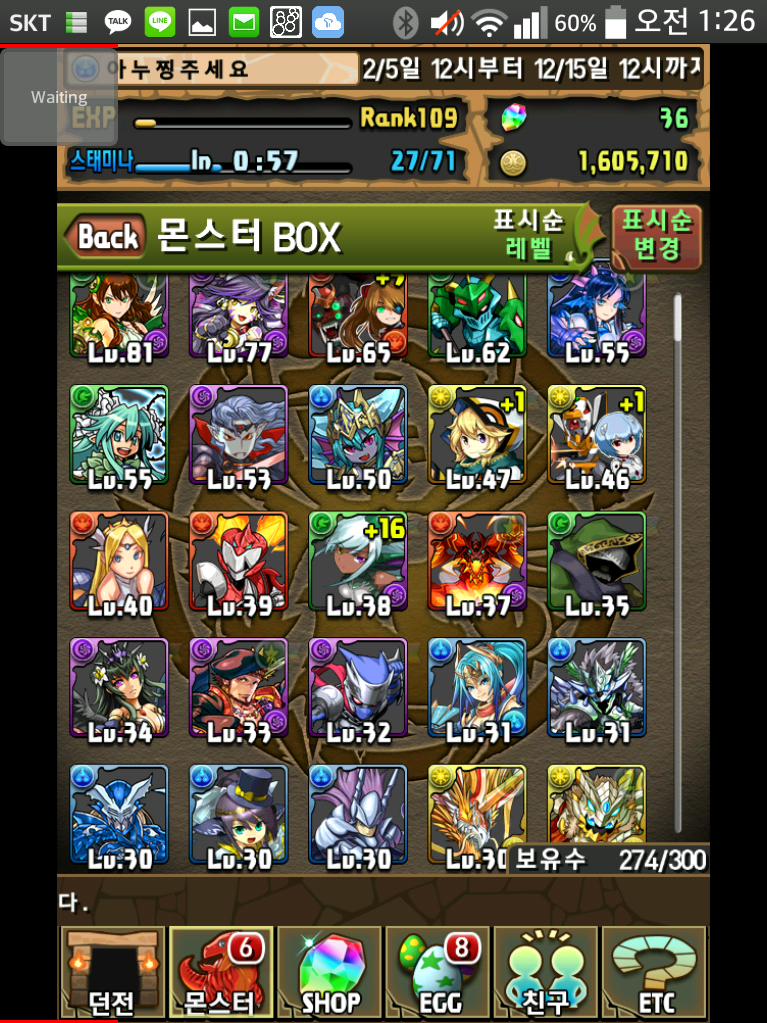Tap the Back button in the Monster BOX header
767x1023 pixels.
(106, 237)
